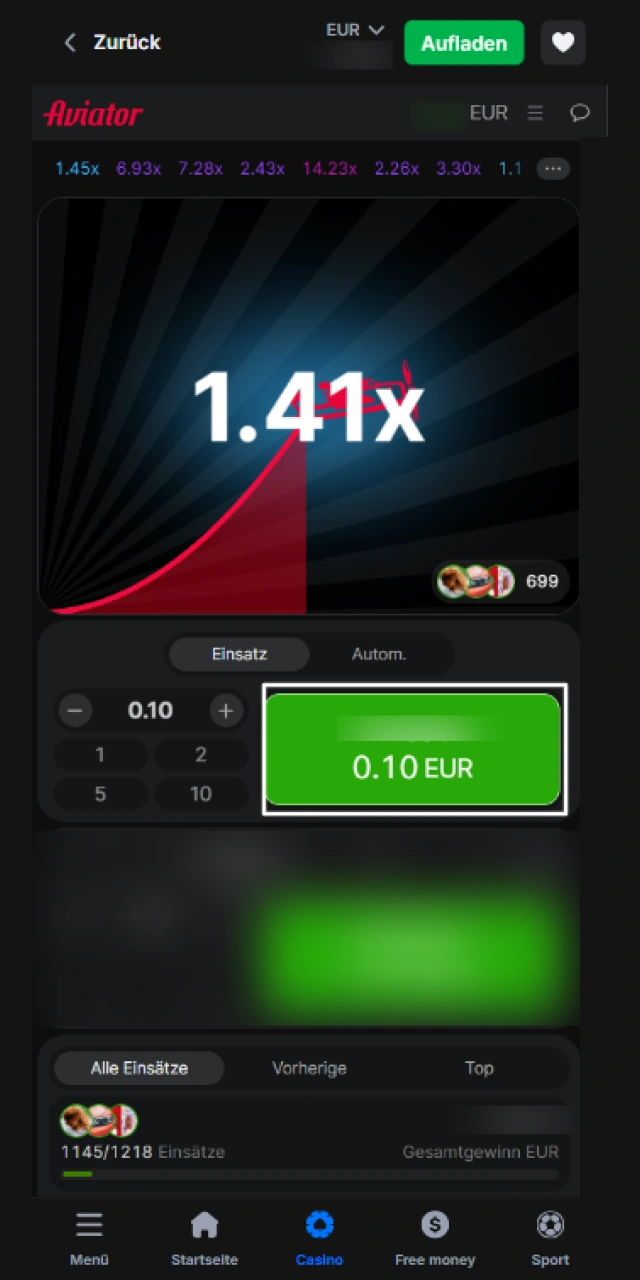
Task: Increase the bet amount with plus
Action: [227, 711]
